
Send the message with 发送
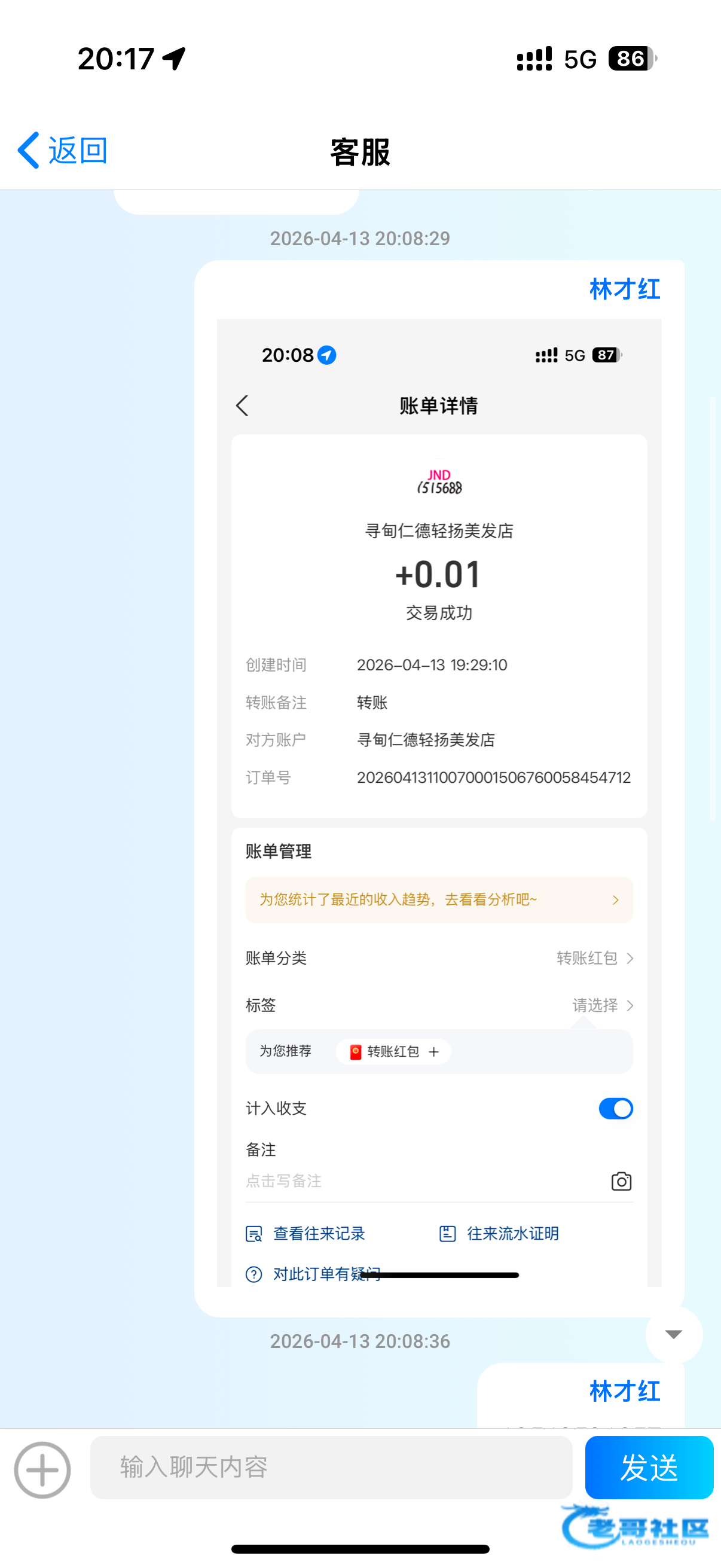click(649, 1467)
